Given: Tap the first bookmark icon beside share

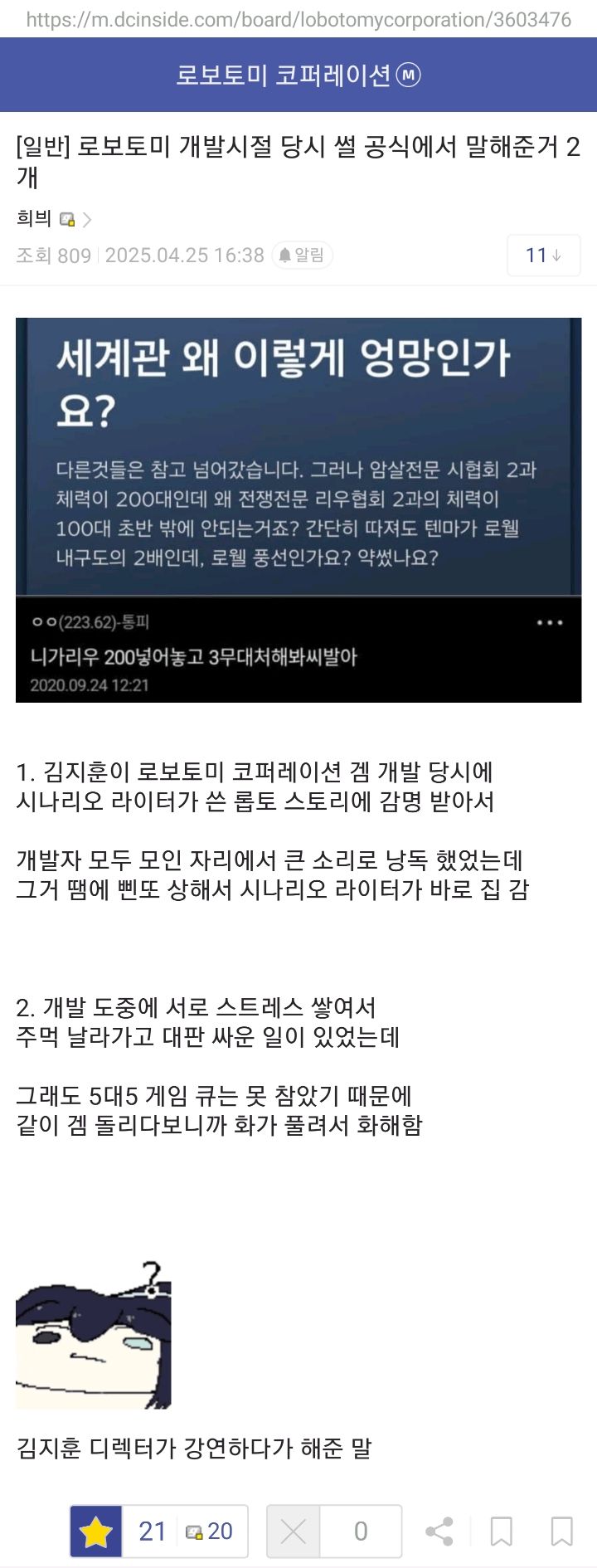Looking at the screenshot, I should pos(501,1531).
